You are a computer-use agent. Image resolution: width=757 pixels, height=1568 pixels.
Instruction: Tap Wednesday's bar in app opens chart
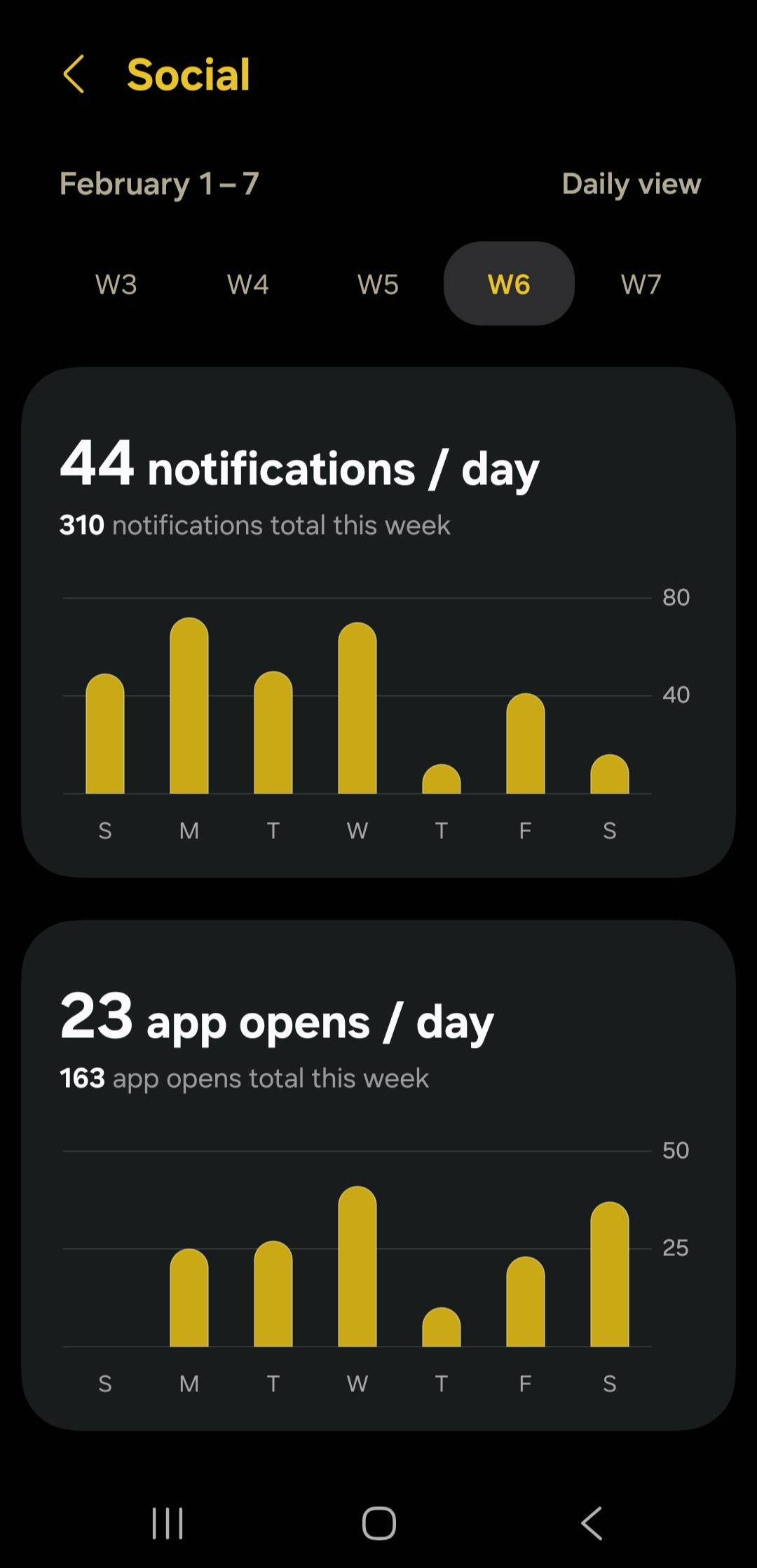(357, 1267)
